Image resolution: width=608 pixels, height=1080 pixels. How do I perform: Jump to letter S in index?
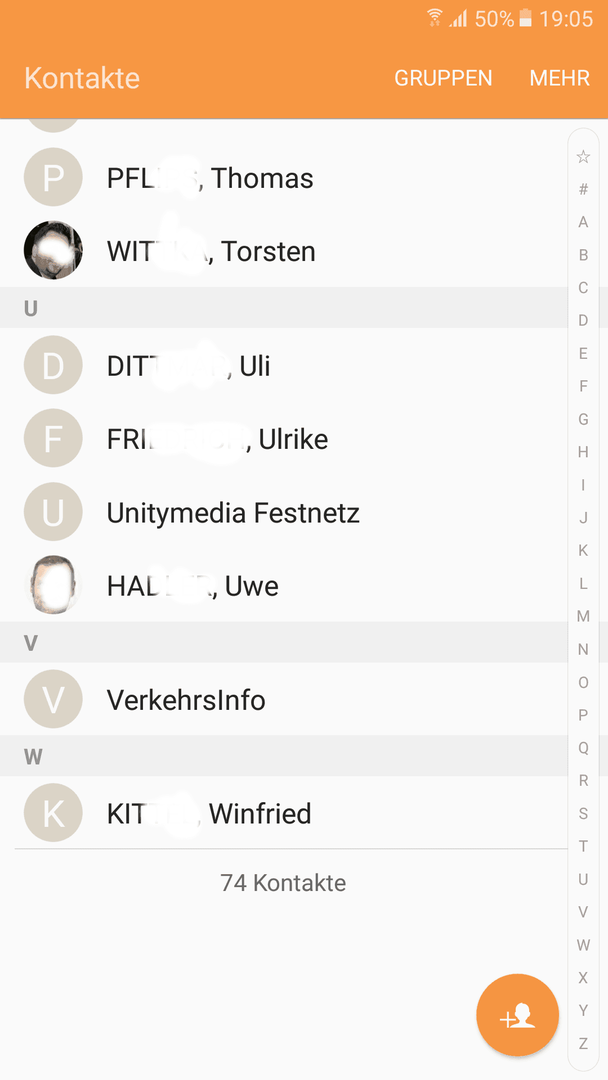583,813
